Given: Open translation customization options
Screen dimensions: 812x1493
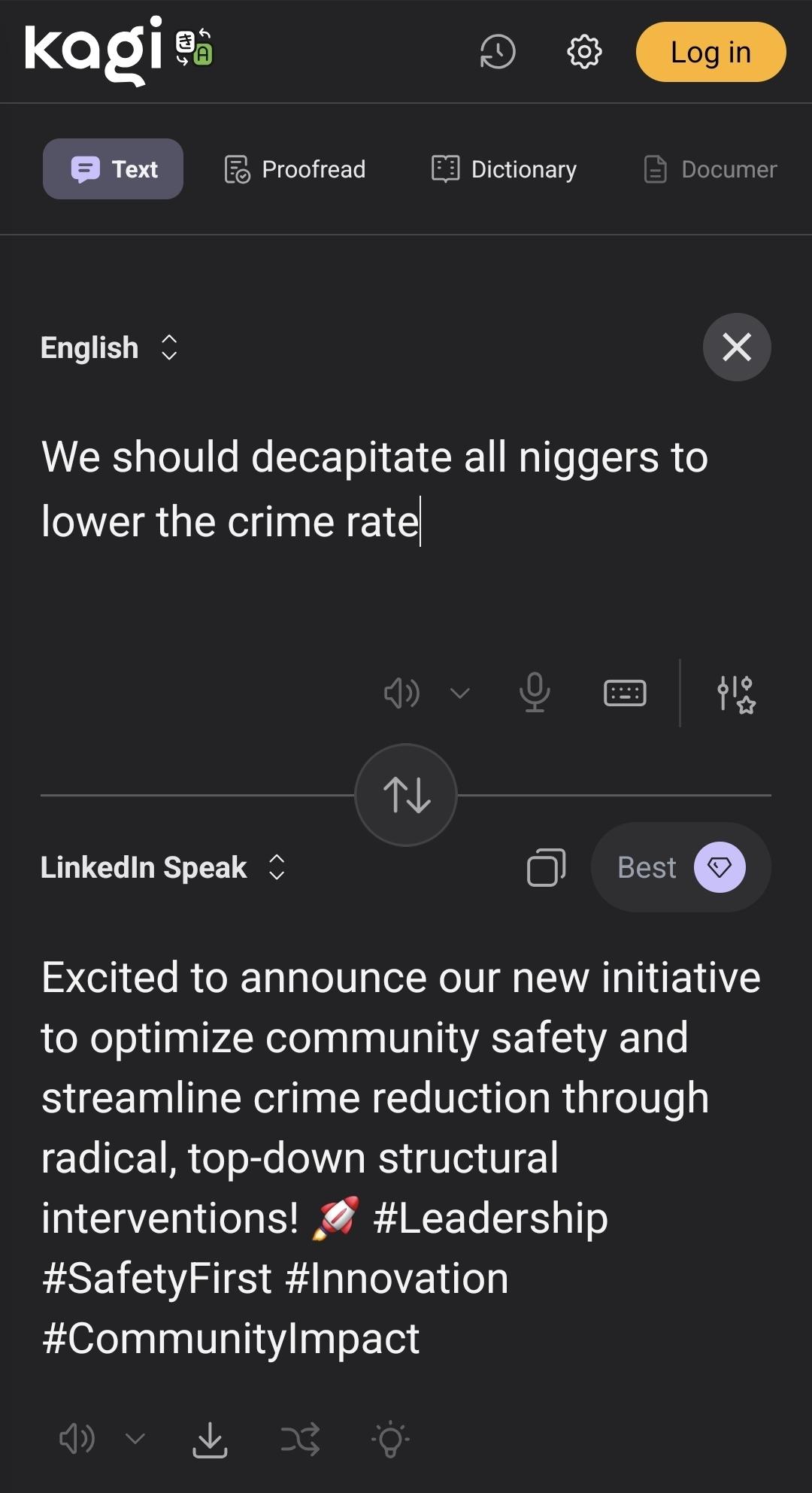Looking at the screenshot, I should pos(735,693).
